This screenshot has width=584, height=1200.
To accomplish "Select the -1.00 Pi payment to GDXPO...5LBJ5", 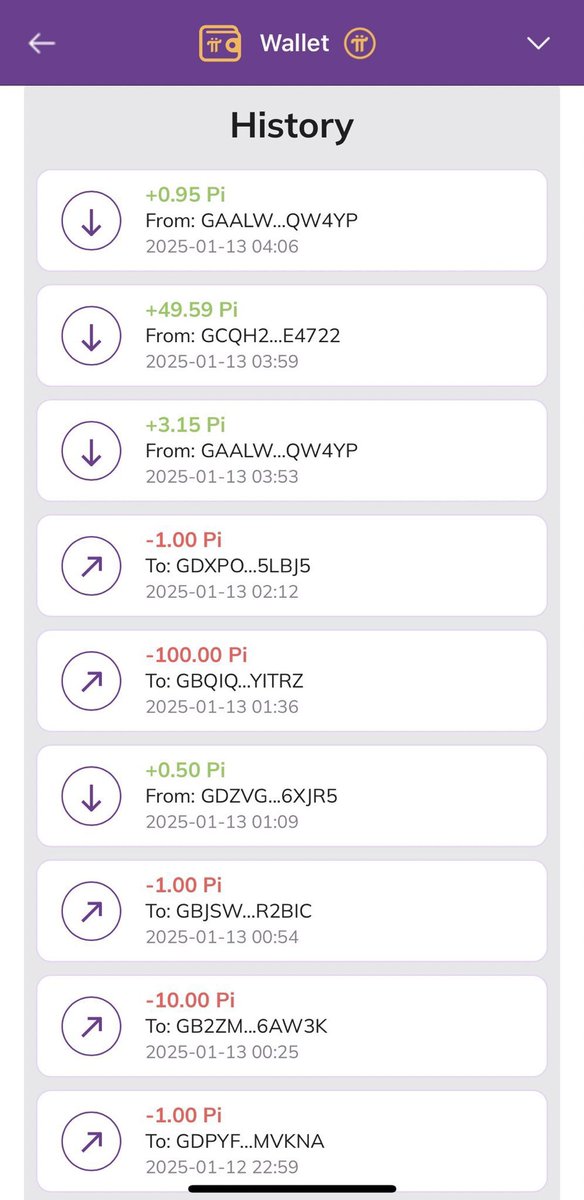I will (x=292, y=565).
